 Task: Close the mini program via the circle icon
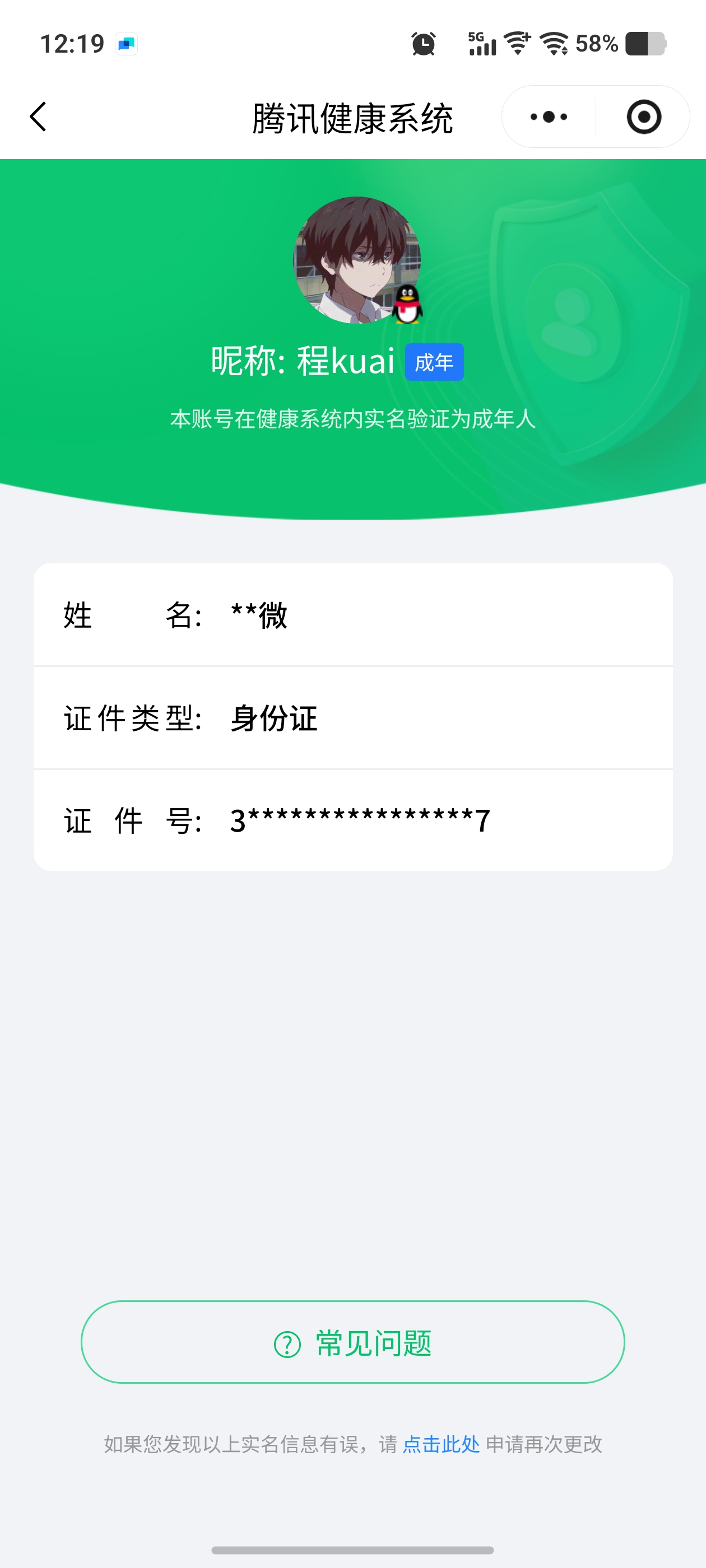pos(643,116)
